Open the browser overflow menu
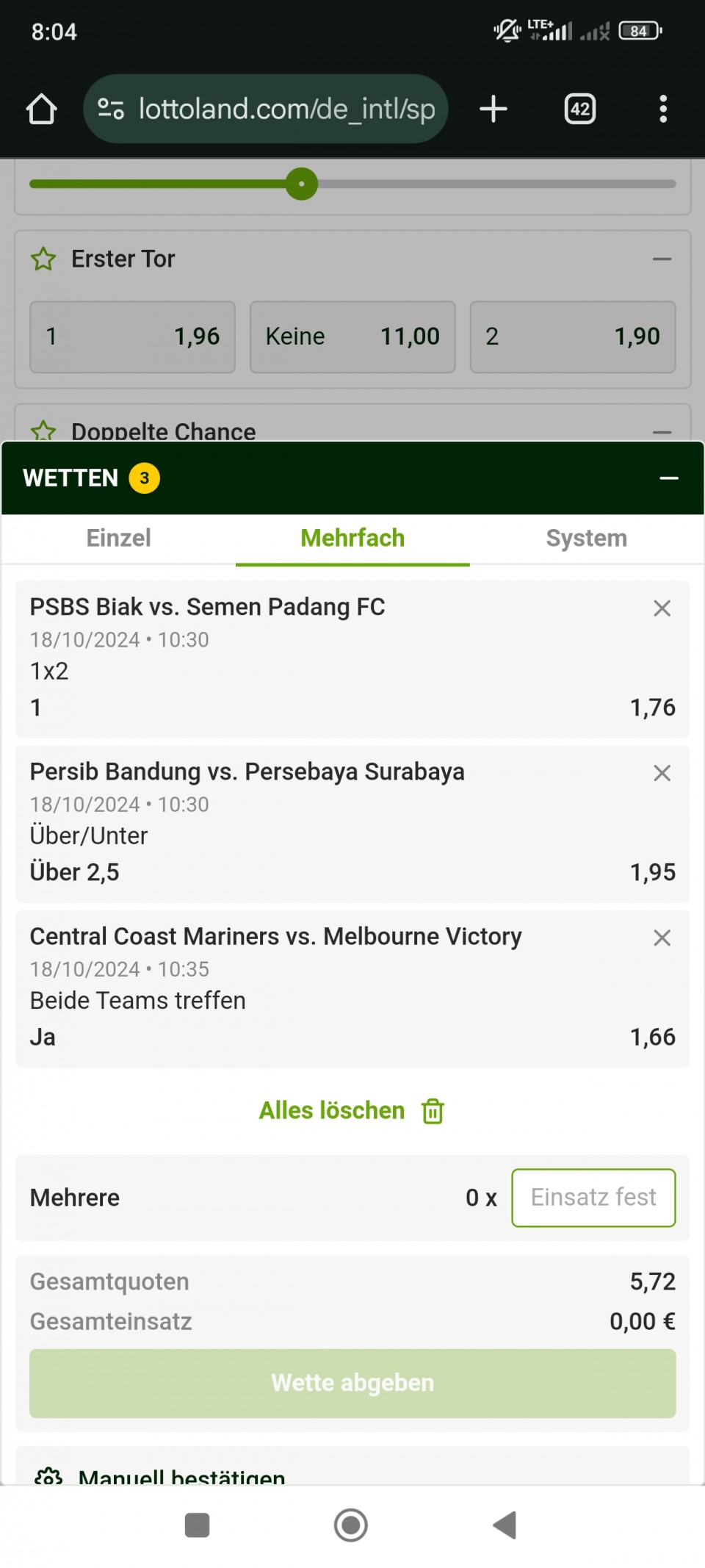This screenshot has width=705, height=1568. 663,109
